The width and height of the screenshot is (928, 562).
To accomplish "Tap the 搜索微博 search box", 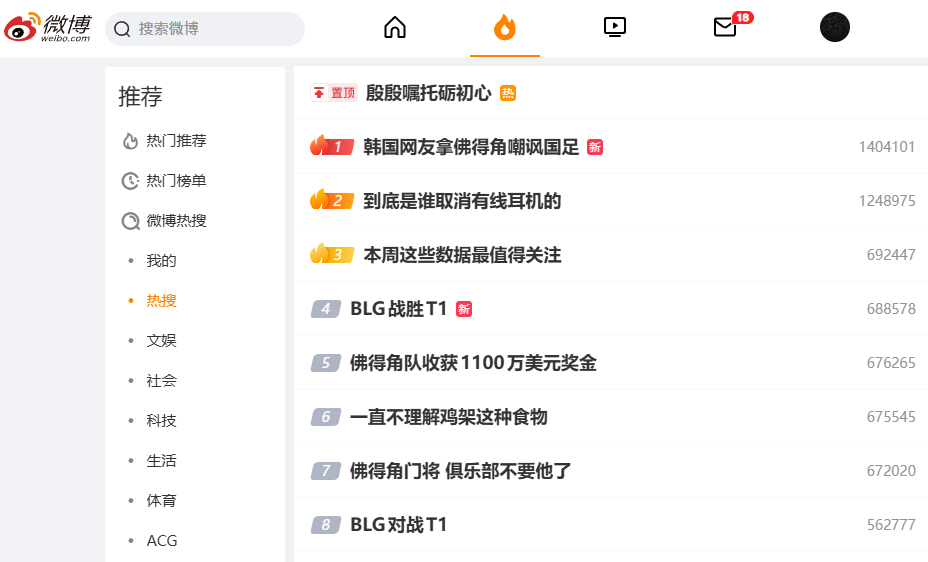I will 205,28.
